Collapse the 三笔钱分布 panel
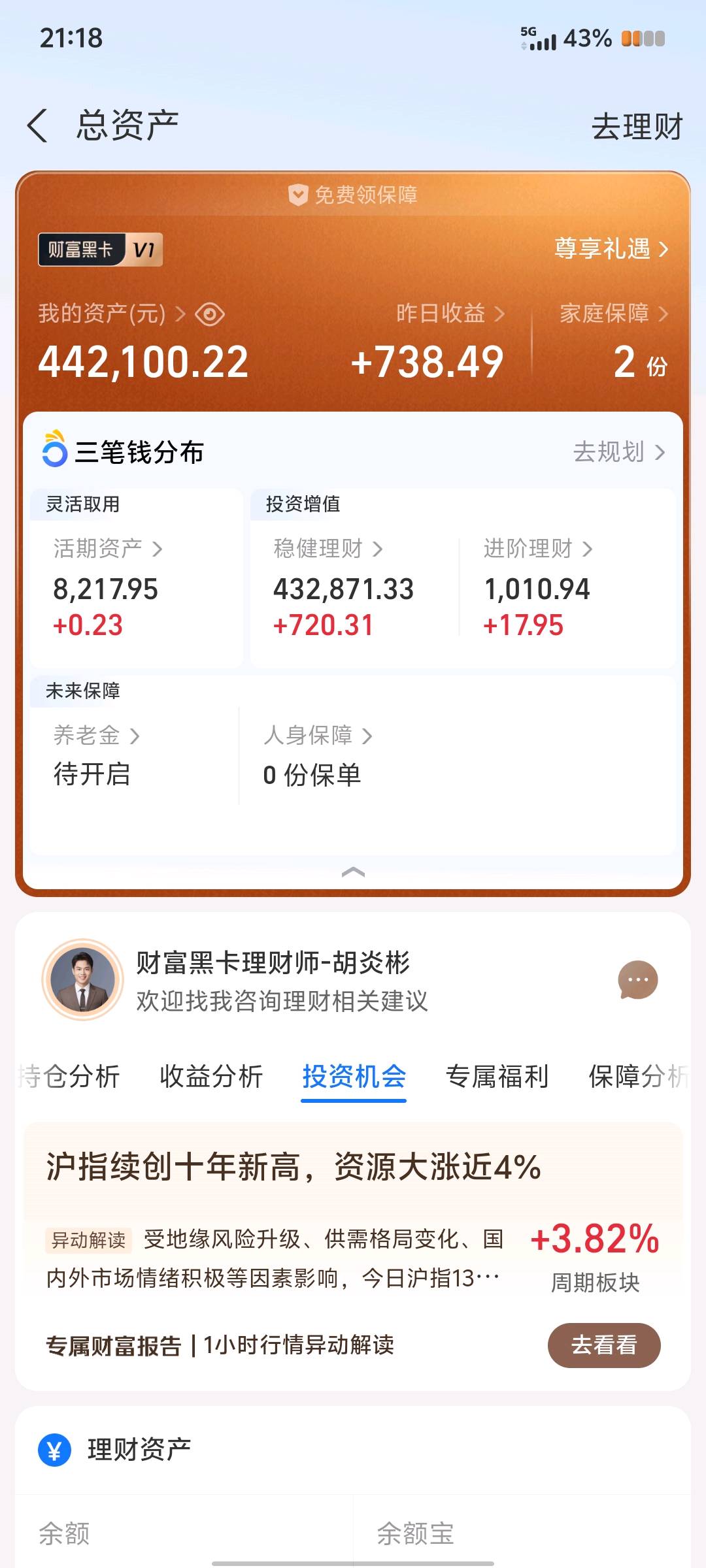Screen dimensions: 706x1568 pos(353,872)
